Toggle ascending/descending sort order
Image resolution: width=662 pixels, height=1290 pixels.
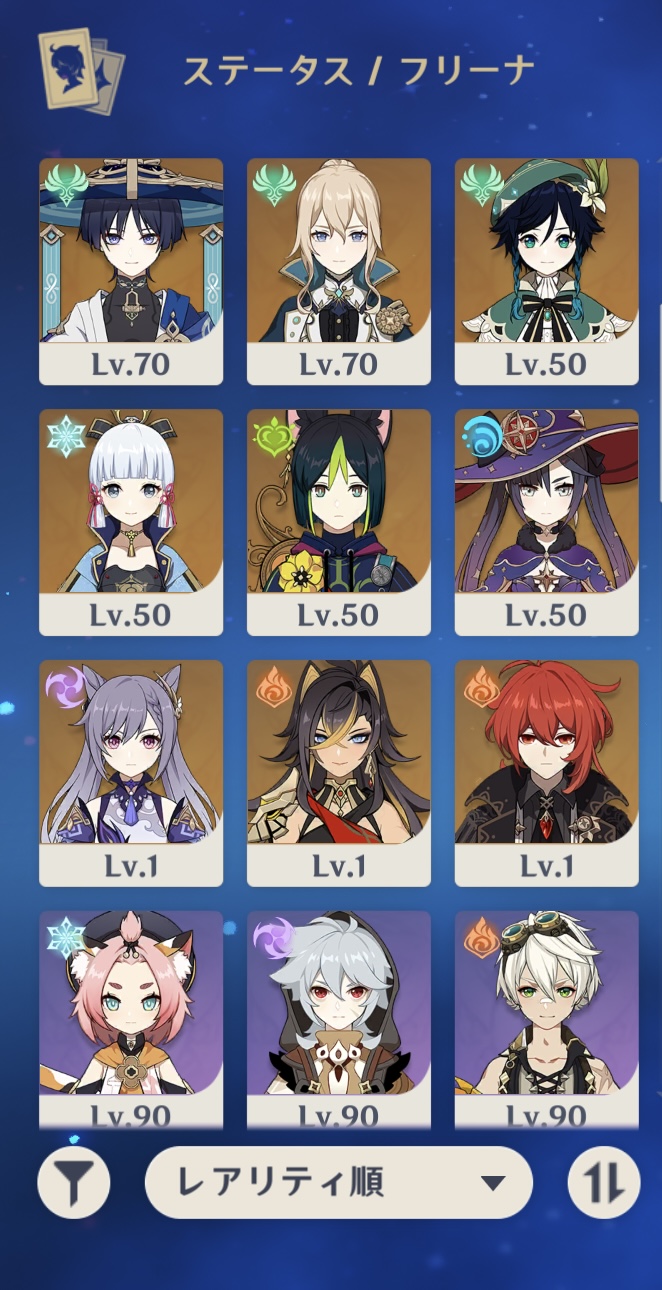point(603,1184)
